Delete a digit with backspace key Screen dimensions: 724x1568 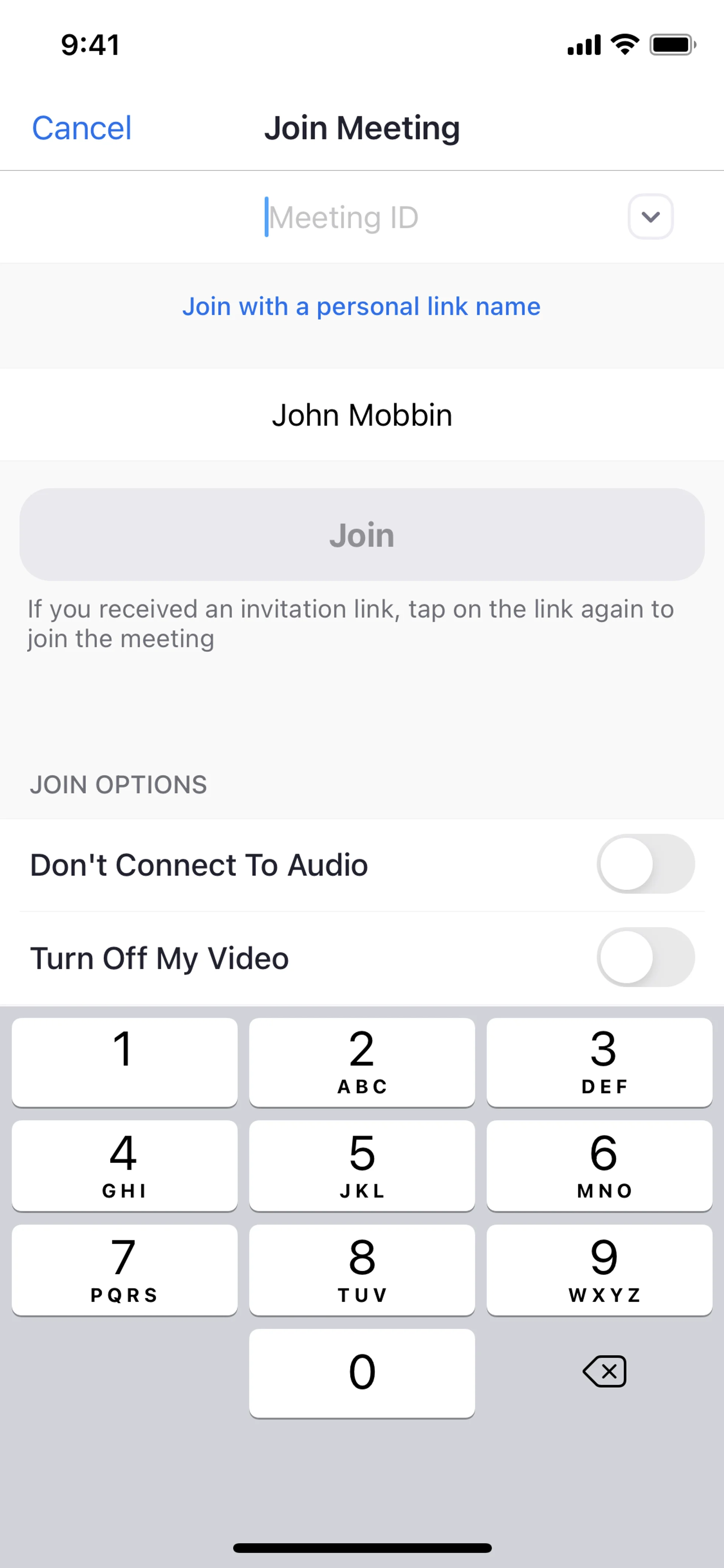pos(604,1372)
